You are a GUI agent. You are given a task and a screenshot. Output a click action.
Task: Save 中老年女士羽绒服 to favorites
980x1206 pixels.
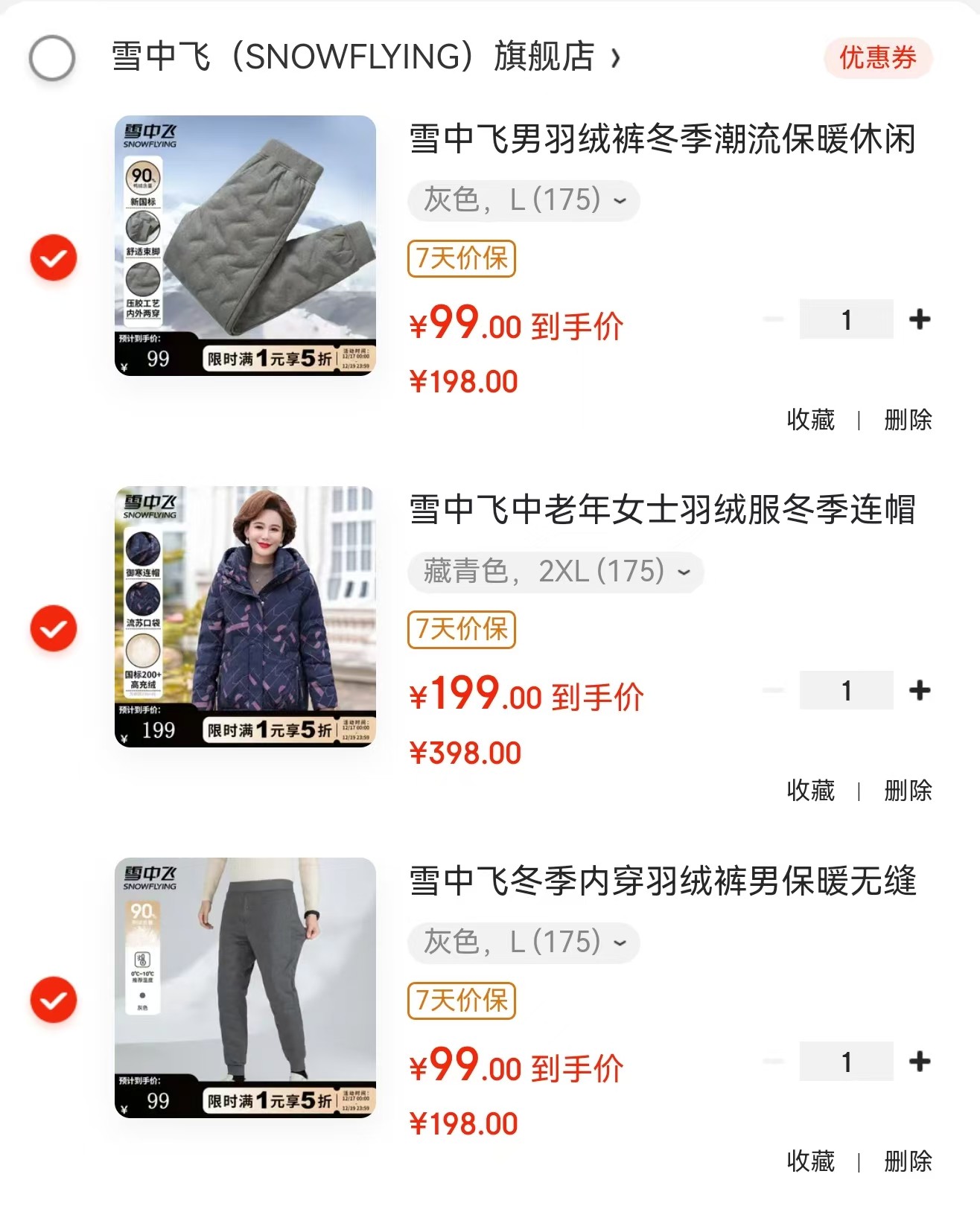810,791
